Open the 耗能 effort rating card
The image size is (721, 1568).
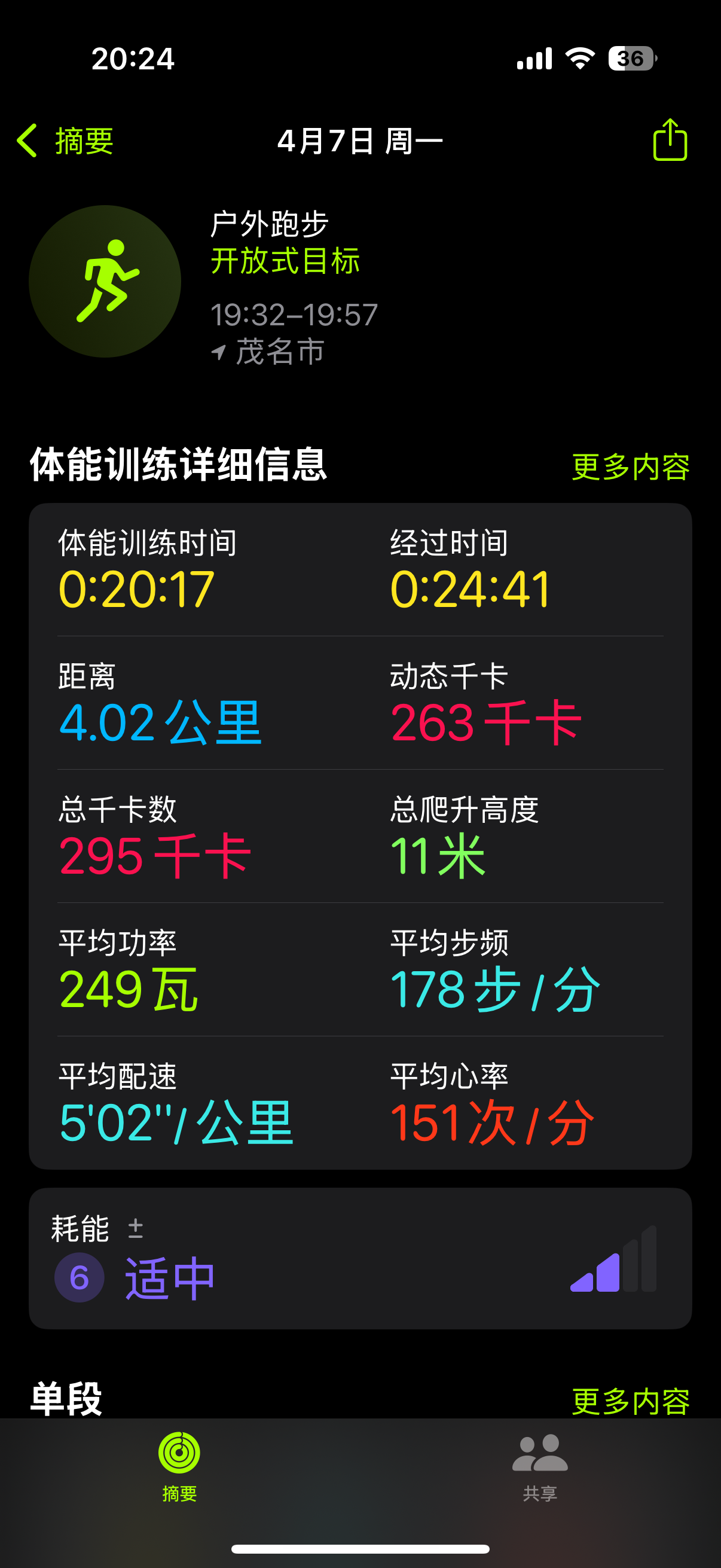(360, 1258)
